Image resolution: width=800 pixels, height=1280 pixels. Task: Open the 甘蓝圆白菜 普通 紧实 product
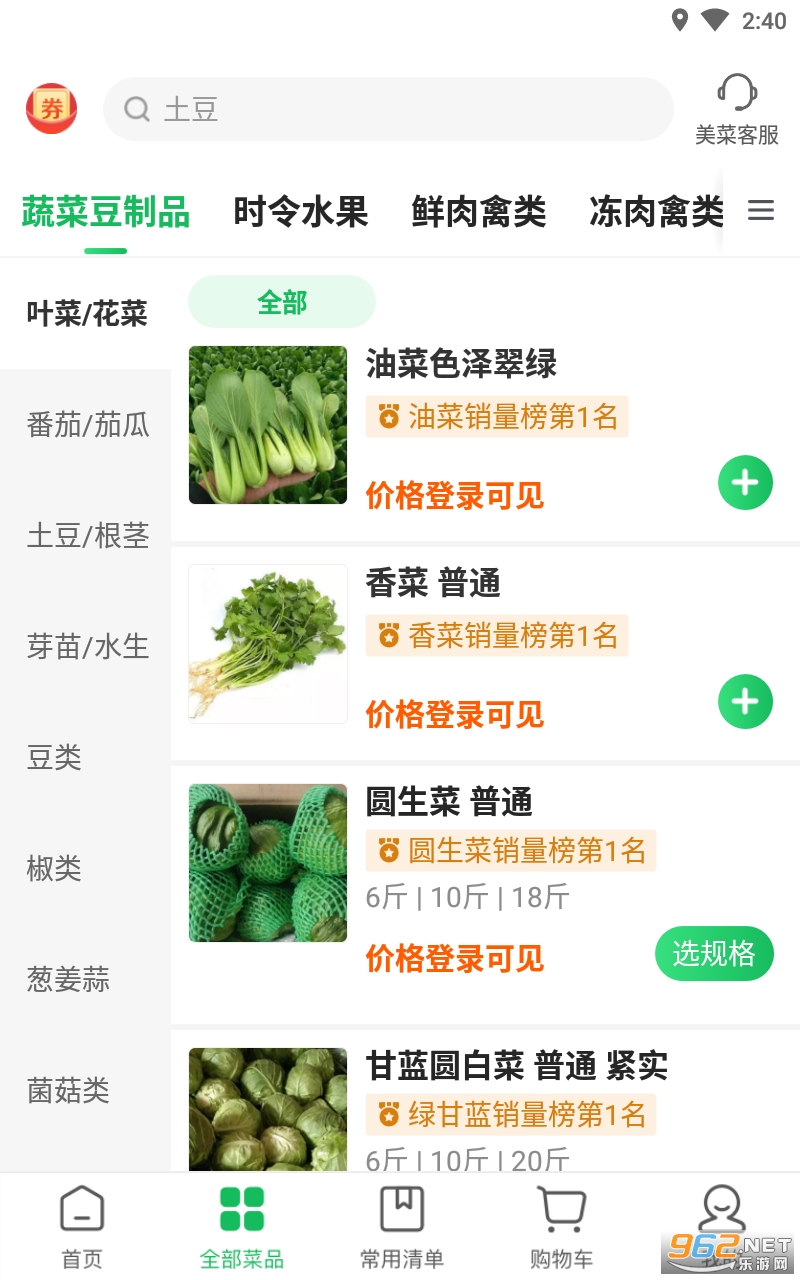pos(516,1066)
